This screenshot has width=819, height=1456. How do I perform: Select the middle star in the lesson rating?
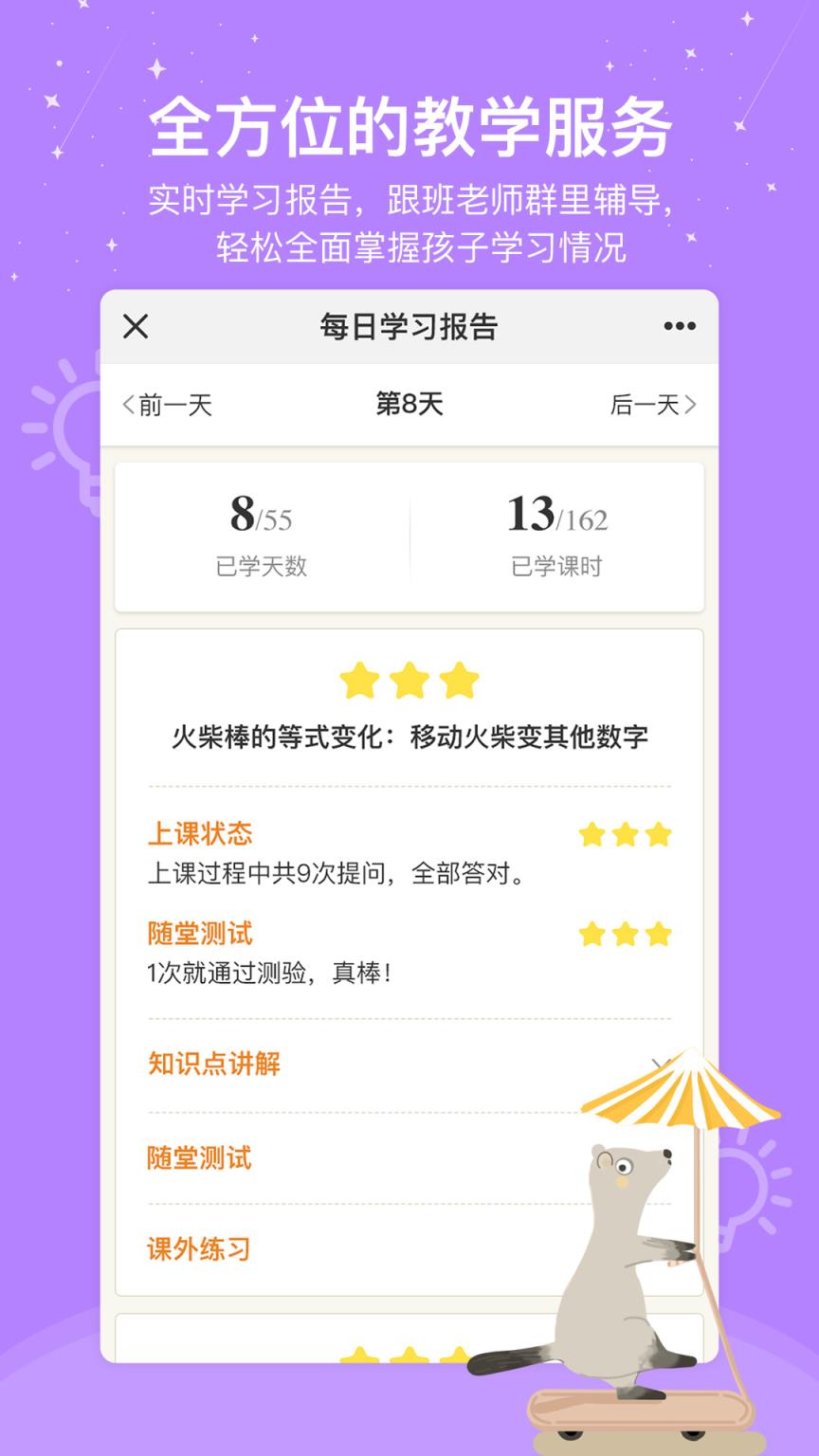click(409, 679)
